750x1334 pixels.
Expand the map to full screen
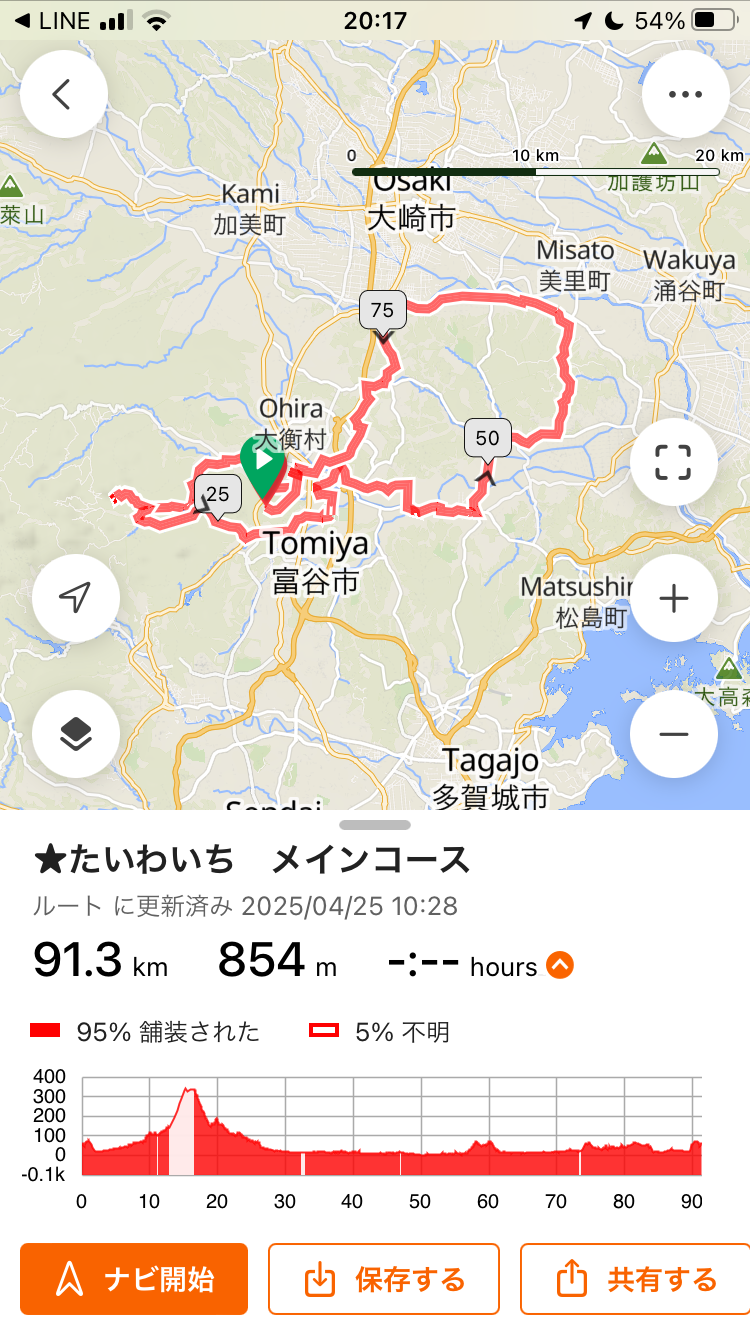tap(673, 463)
